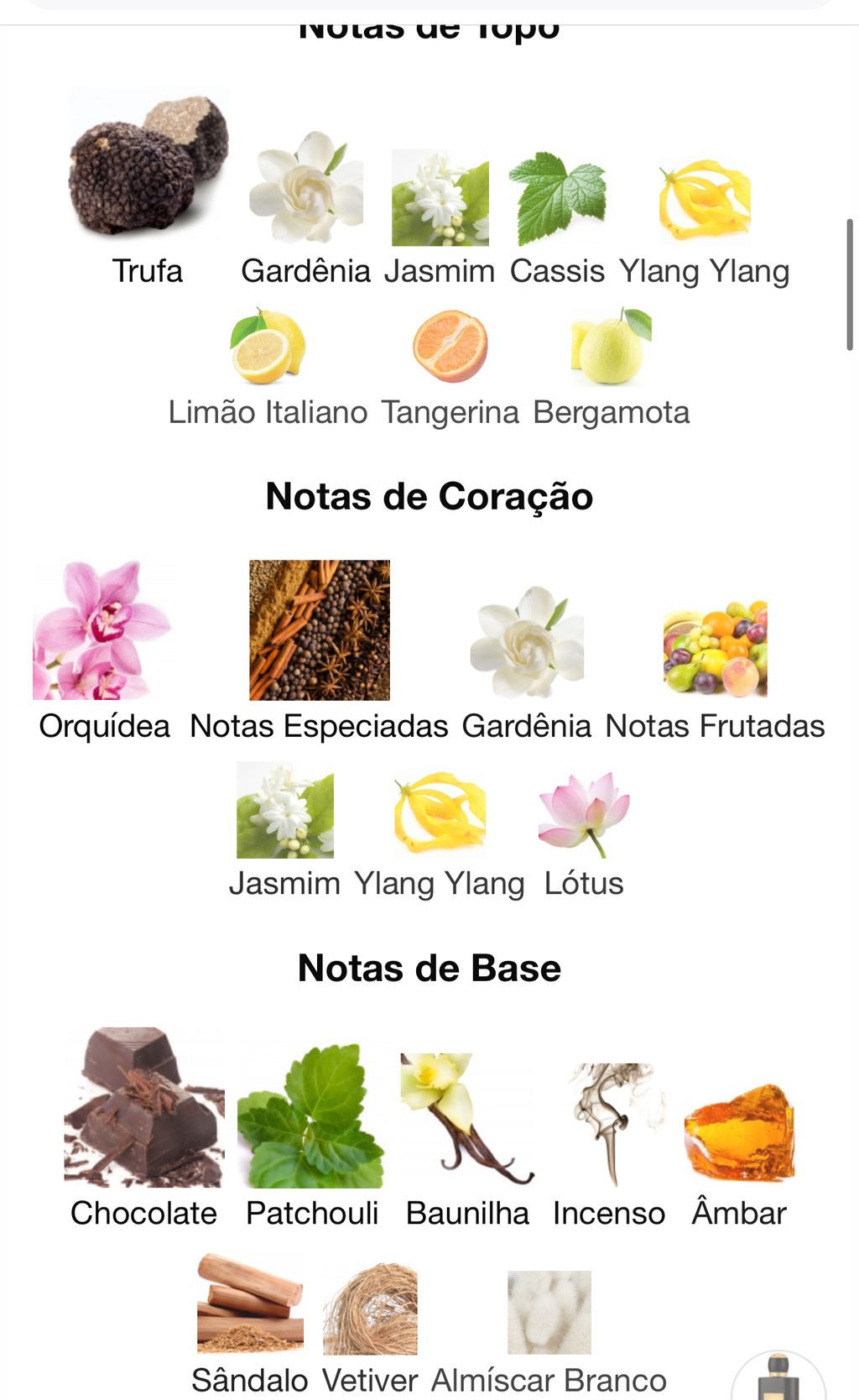Select the Limão Italiano note
The image size is (859, 1400).
(268, 369)
